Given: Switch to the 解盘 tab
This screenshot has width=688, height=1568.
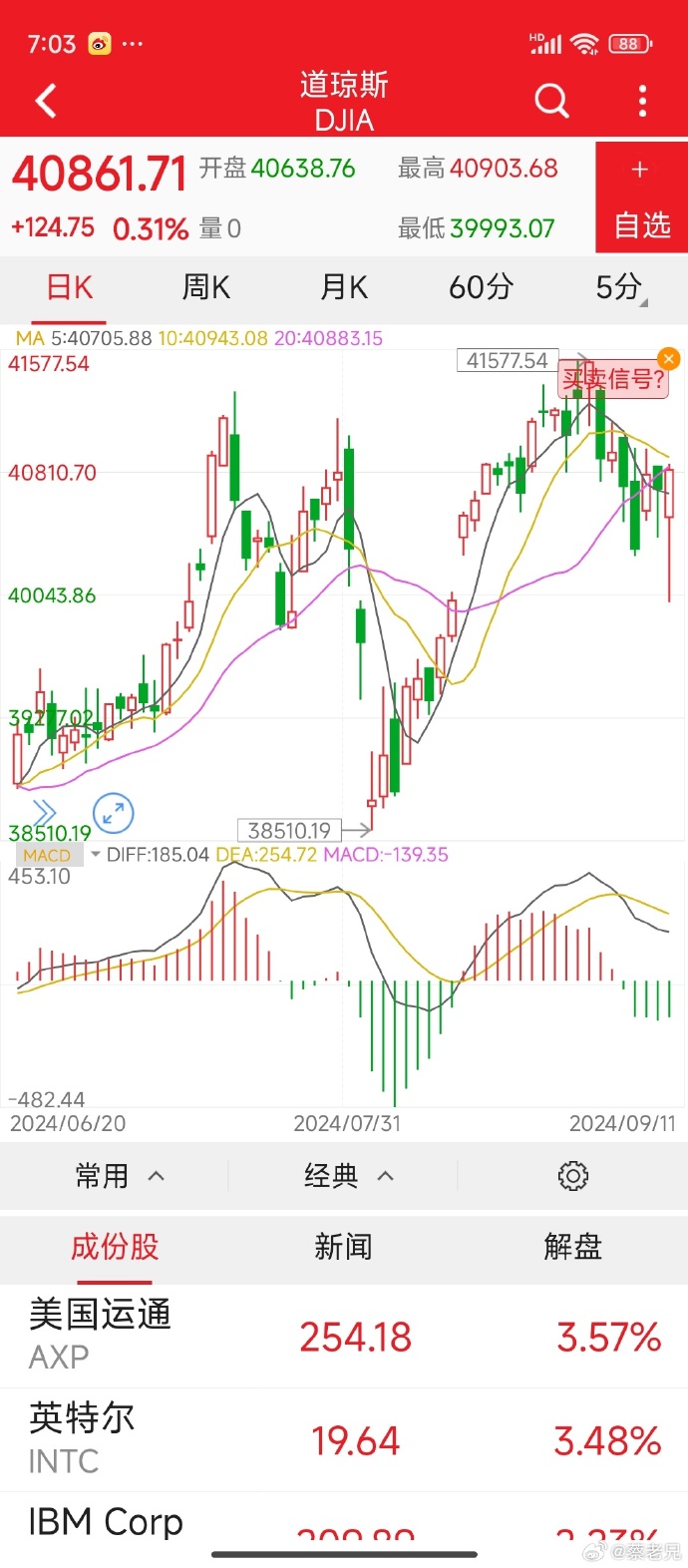Looking at the screenshot, I should [x=572, y=1246].
